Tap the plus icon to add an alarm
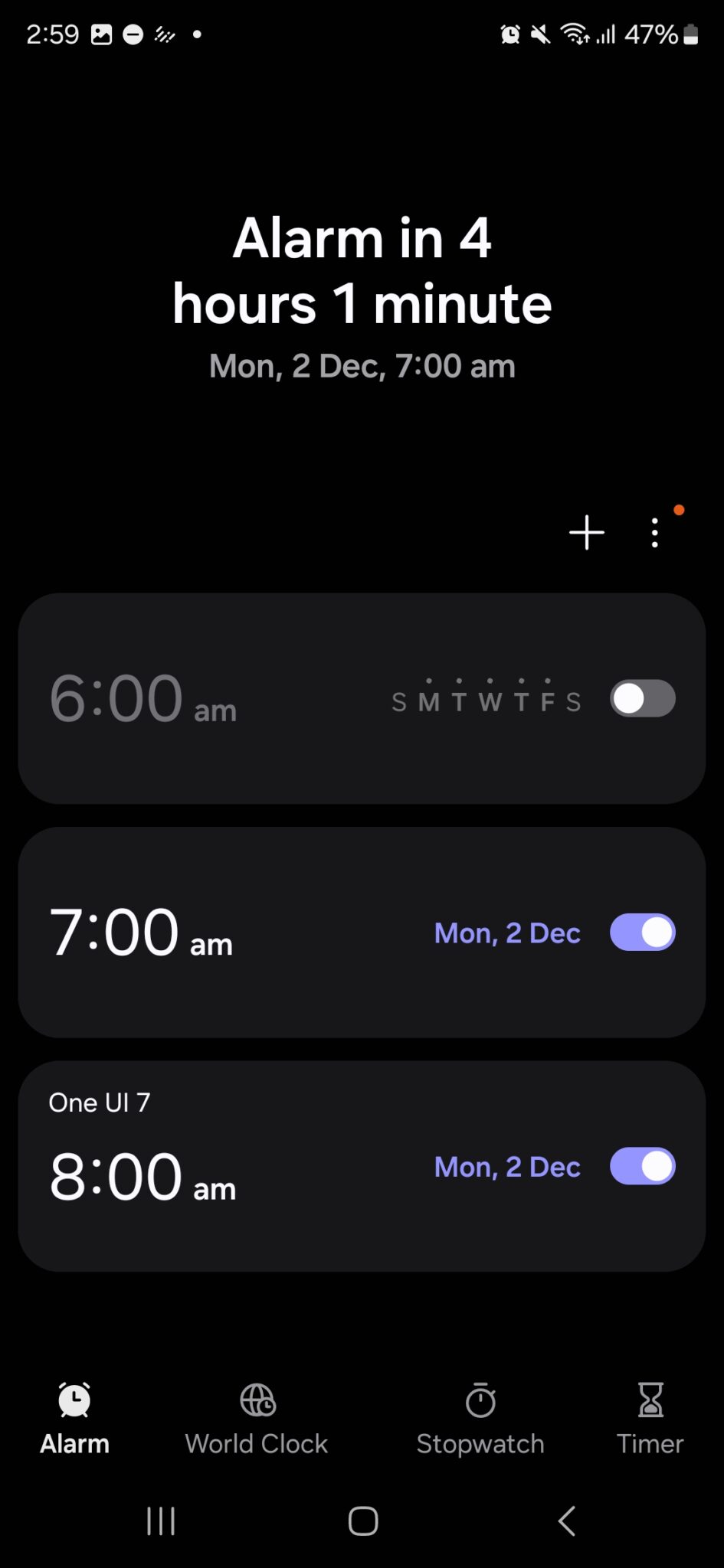The height and width of the screenshot is (1568, 724). [x=586, y=531]
